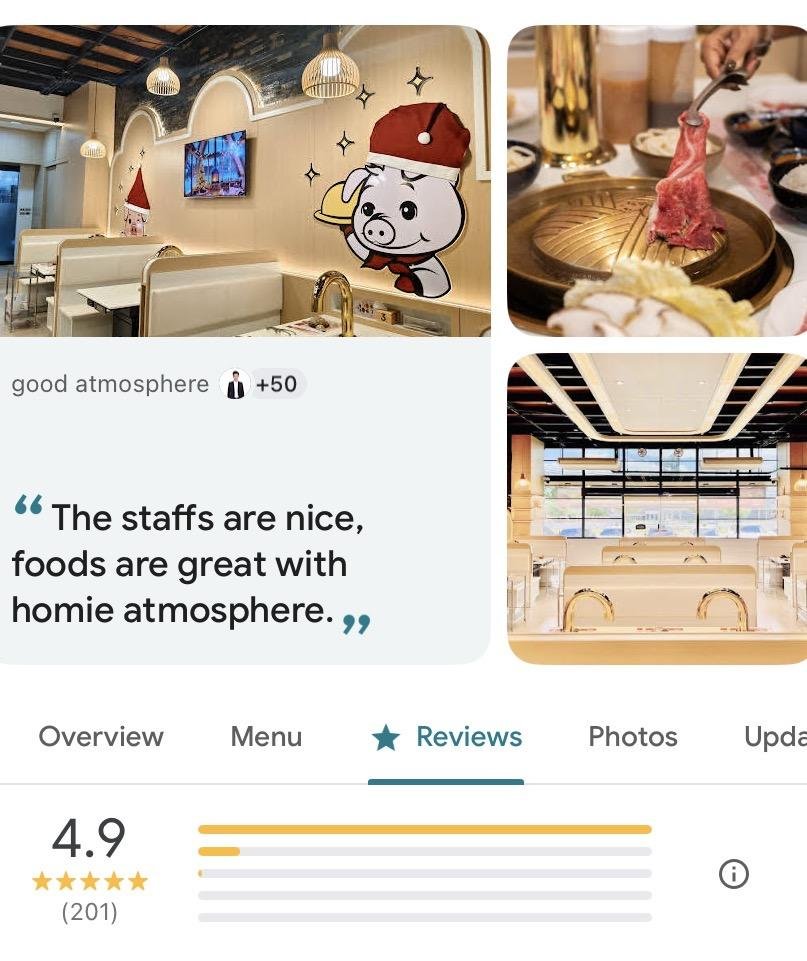
Task: Go to the Photos tab
Action: pyautogui.click(x=632, y=737)
